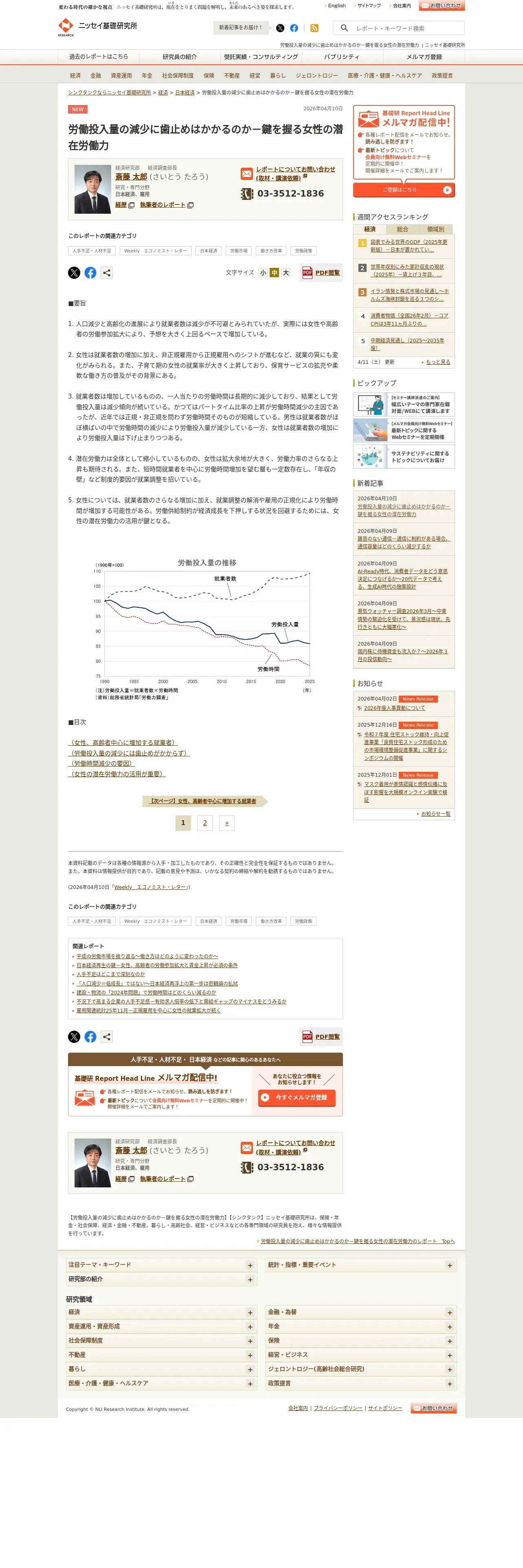Viewport: 523px width, 1568px height.
Task: Switch site language to English
Action: pyautogui.click(x=336, y=5)
